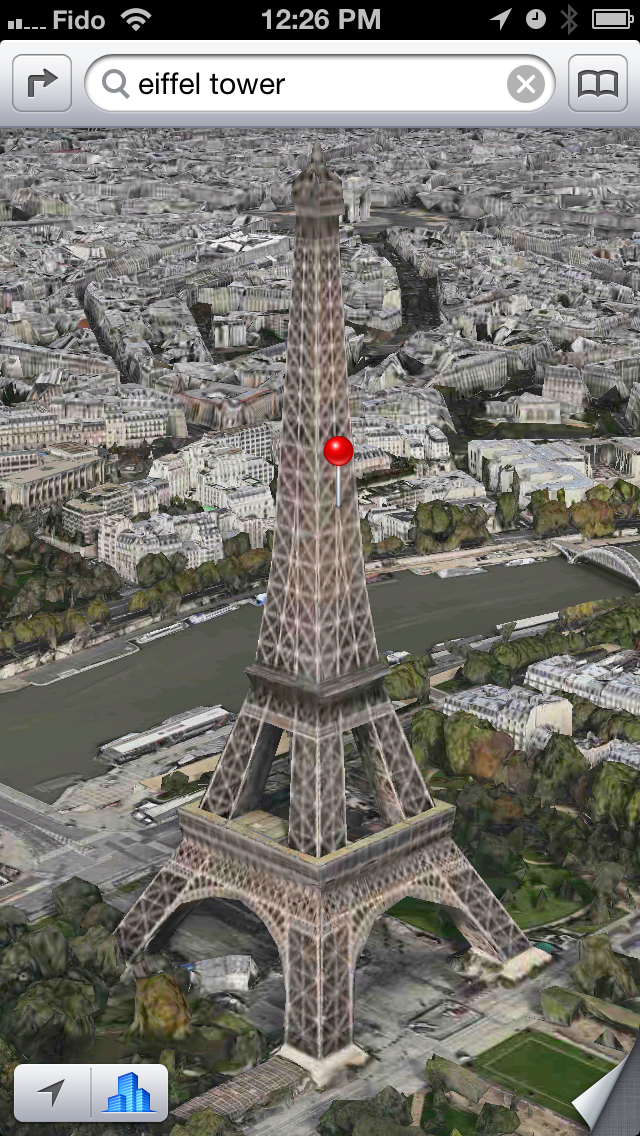Open directions with the arrow button
Screen dimensions: 640x1136
click(x=42, y=83)
